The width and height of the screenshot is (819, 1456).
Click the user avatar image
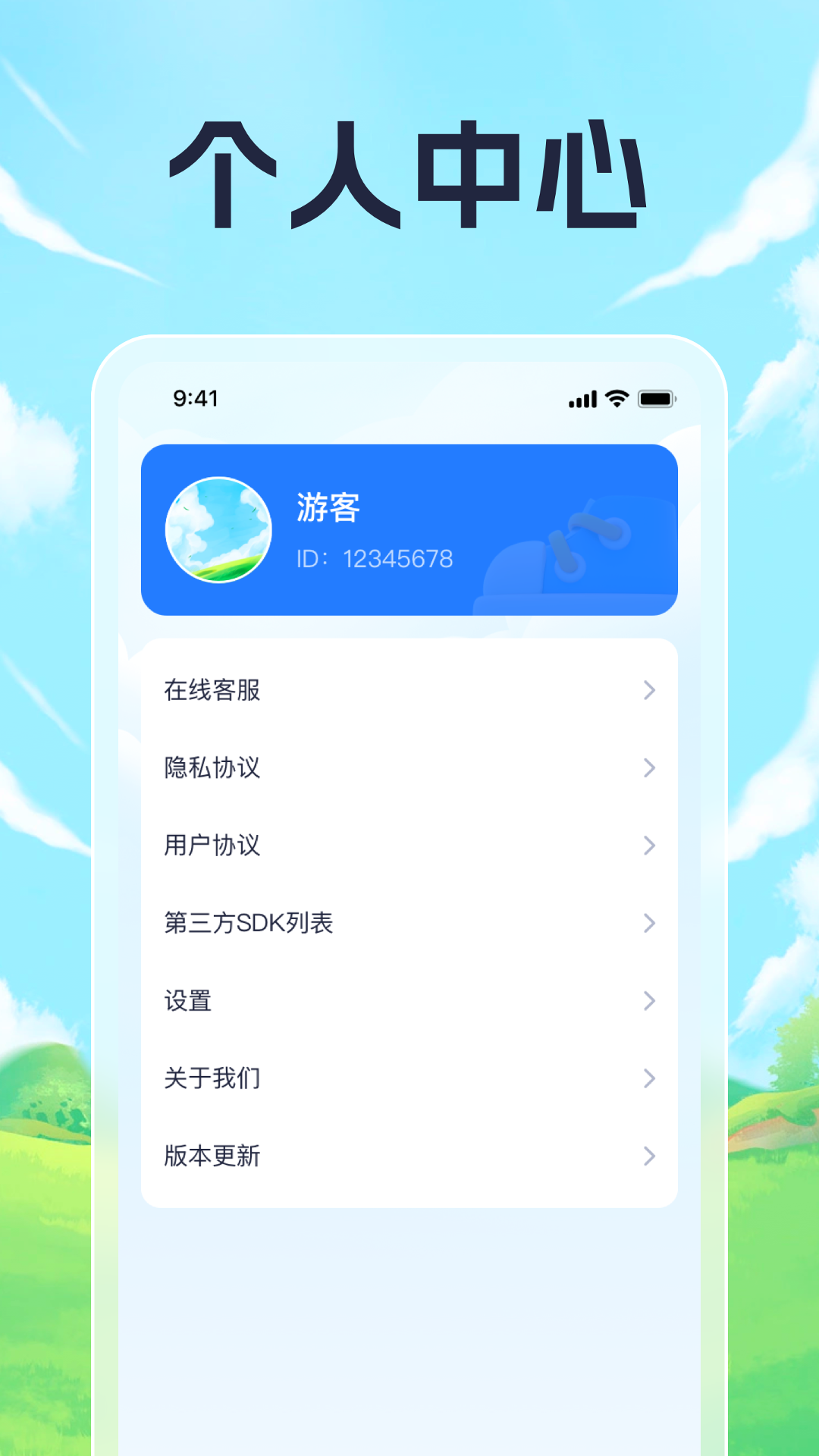tap(218, 531)
